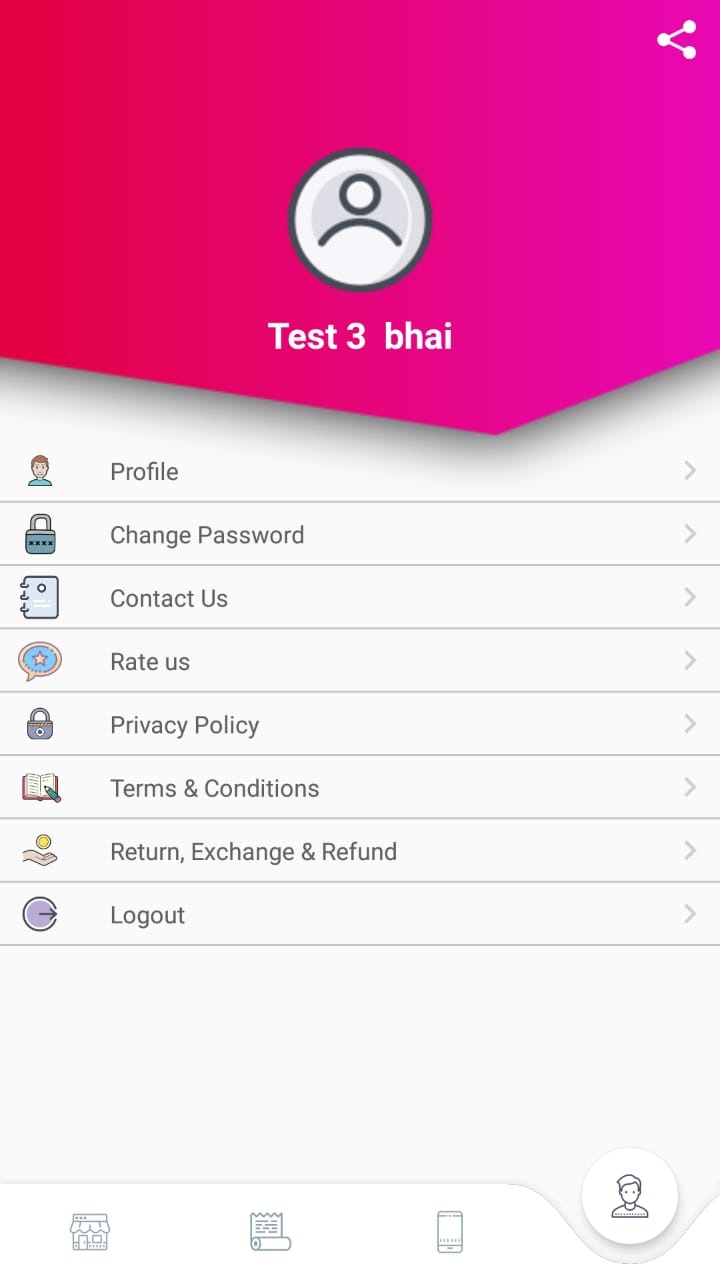The height and width of the screenshot is (1280, 720).
Task: Open Terms & Conditions
Action: 360,788
